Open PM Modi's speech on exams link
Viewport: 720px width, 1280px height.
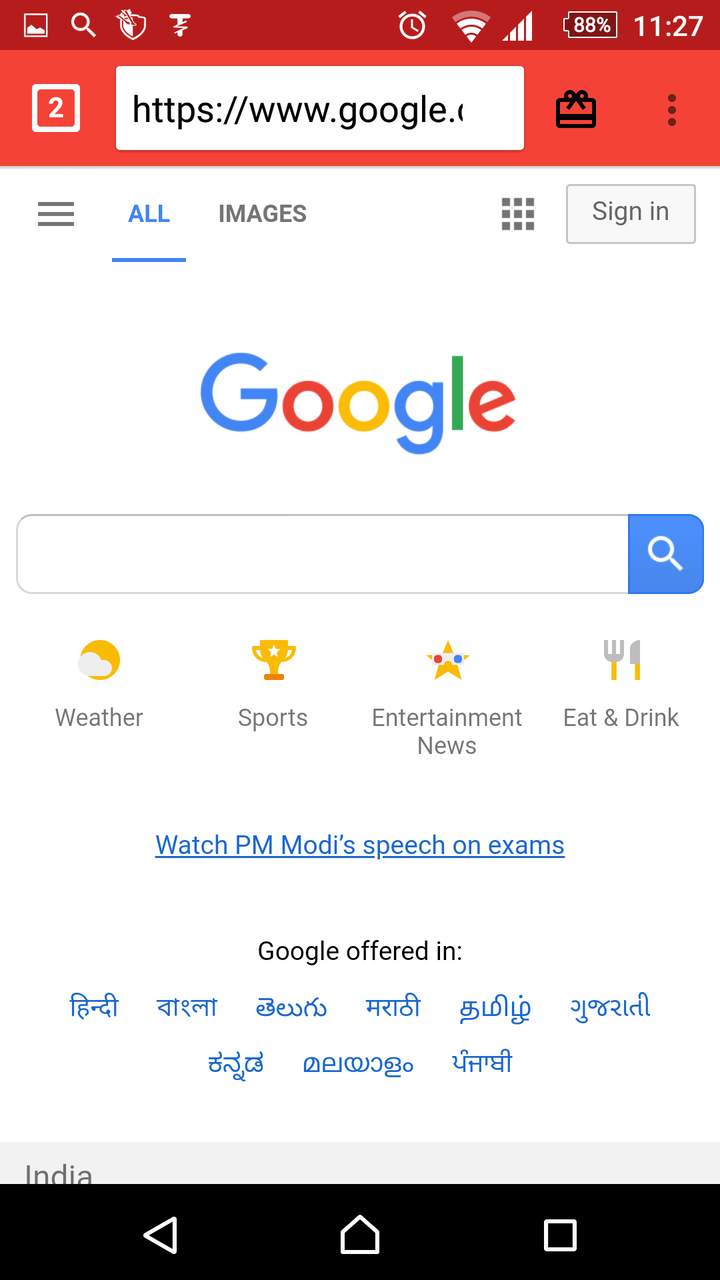click(360, 845)
